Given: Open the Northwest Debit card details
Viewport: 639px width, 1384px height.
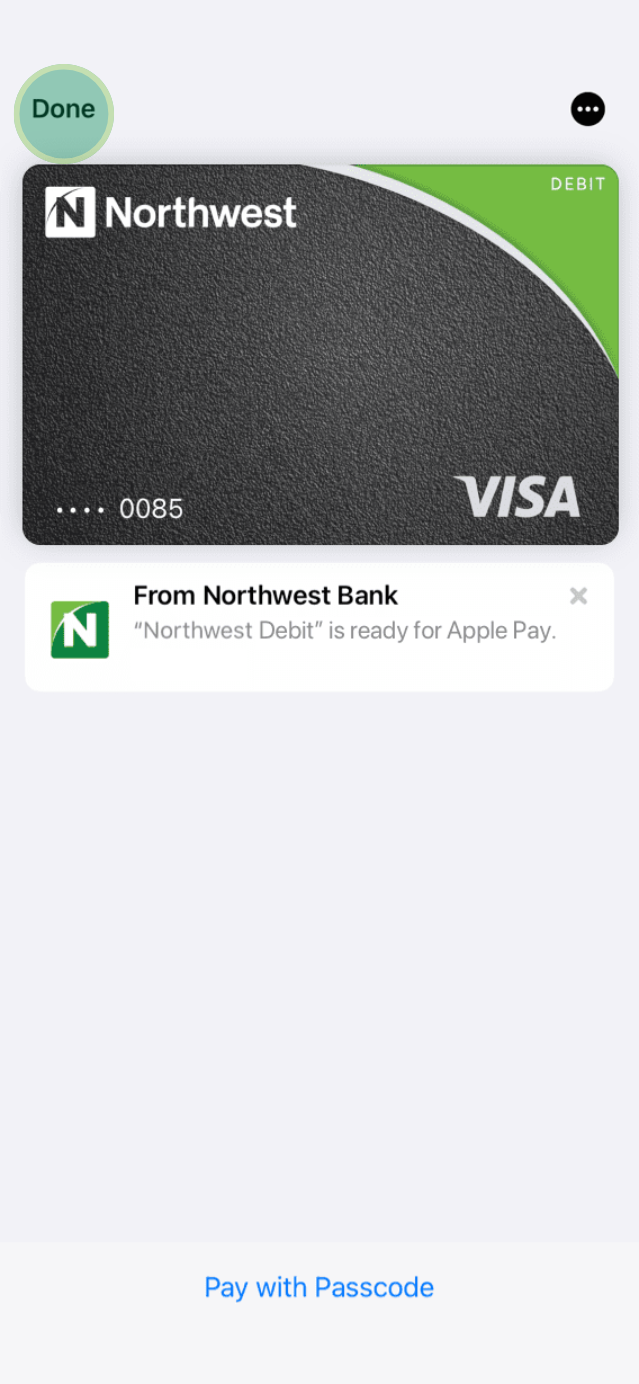Looking at the screenshot, I should [x=320, y=355].
